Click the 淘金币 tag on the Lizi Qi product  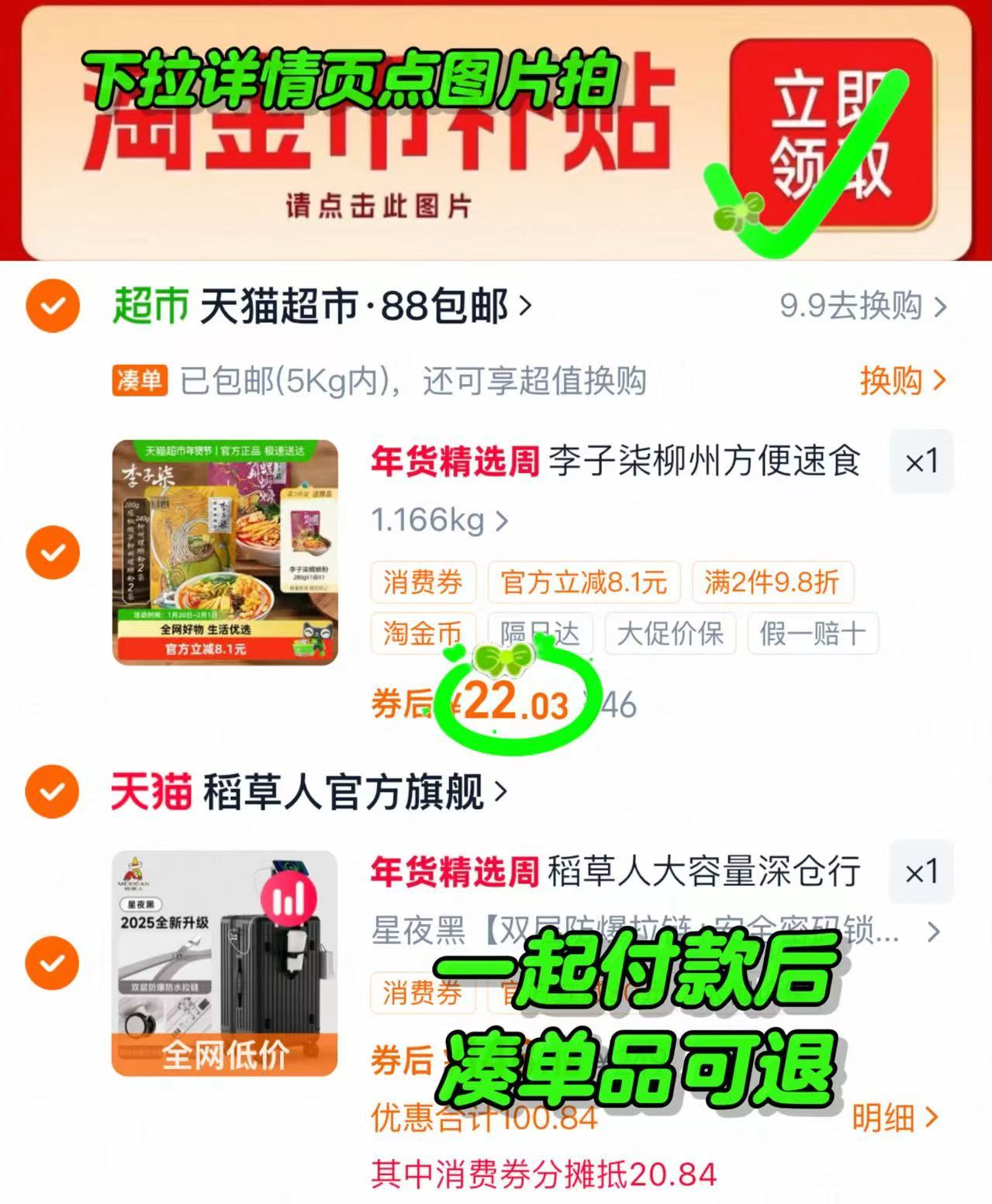click(x=423, y=634)
